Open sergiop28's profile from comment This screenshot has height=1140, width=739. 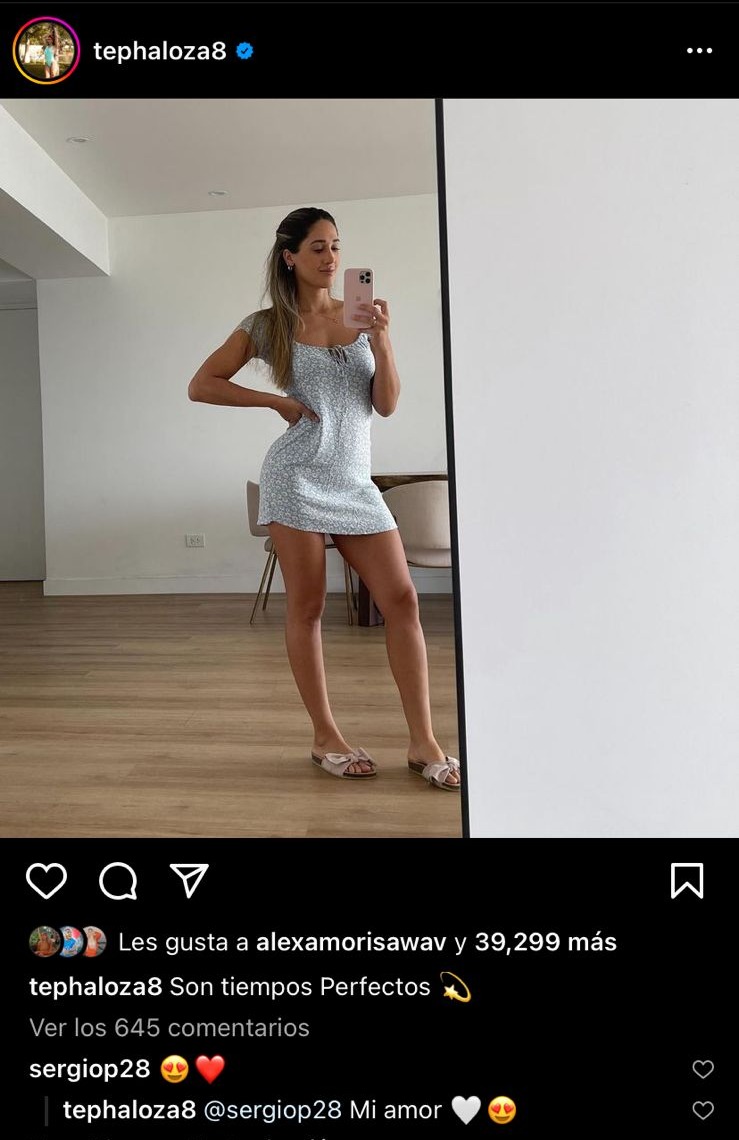pos(89,1069)
